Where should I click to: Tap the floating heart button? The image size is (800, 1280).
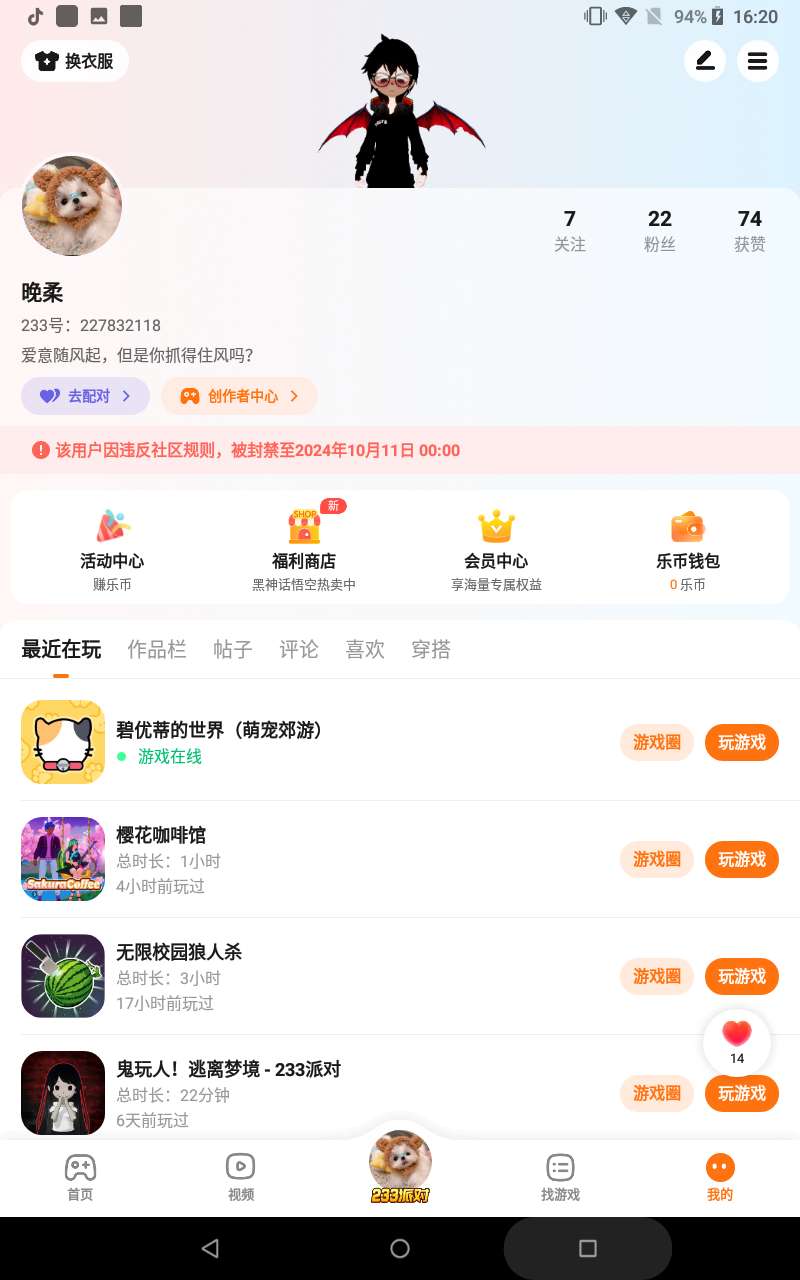(737, 1042)
